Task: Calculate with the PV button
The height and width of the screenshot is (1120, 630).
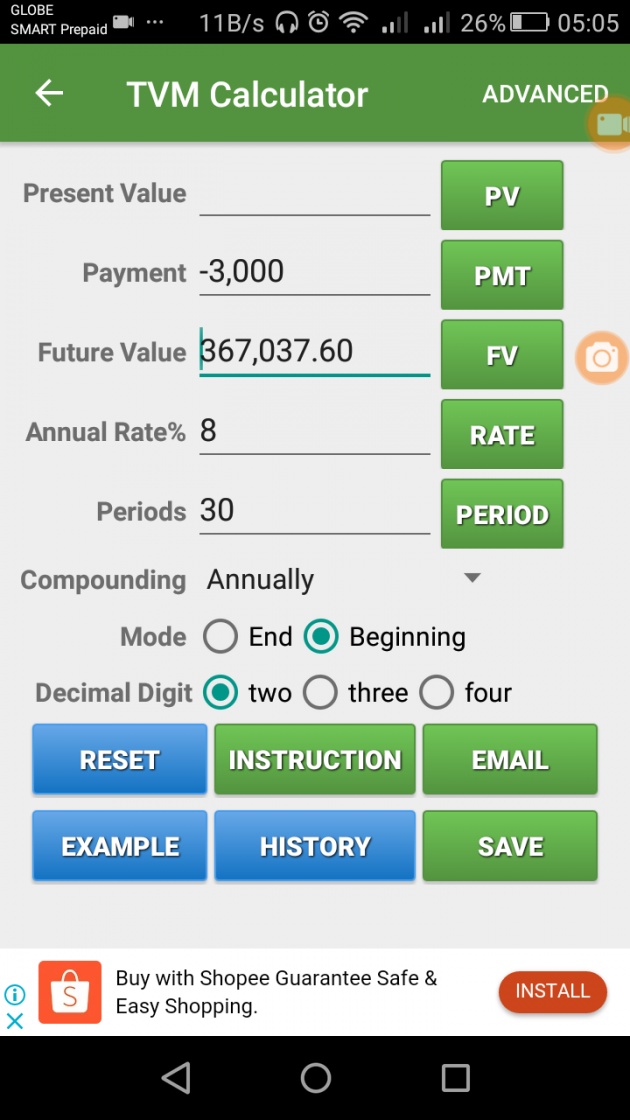Action: [x=502, y=196]
